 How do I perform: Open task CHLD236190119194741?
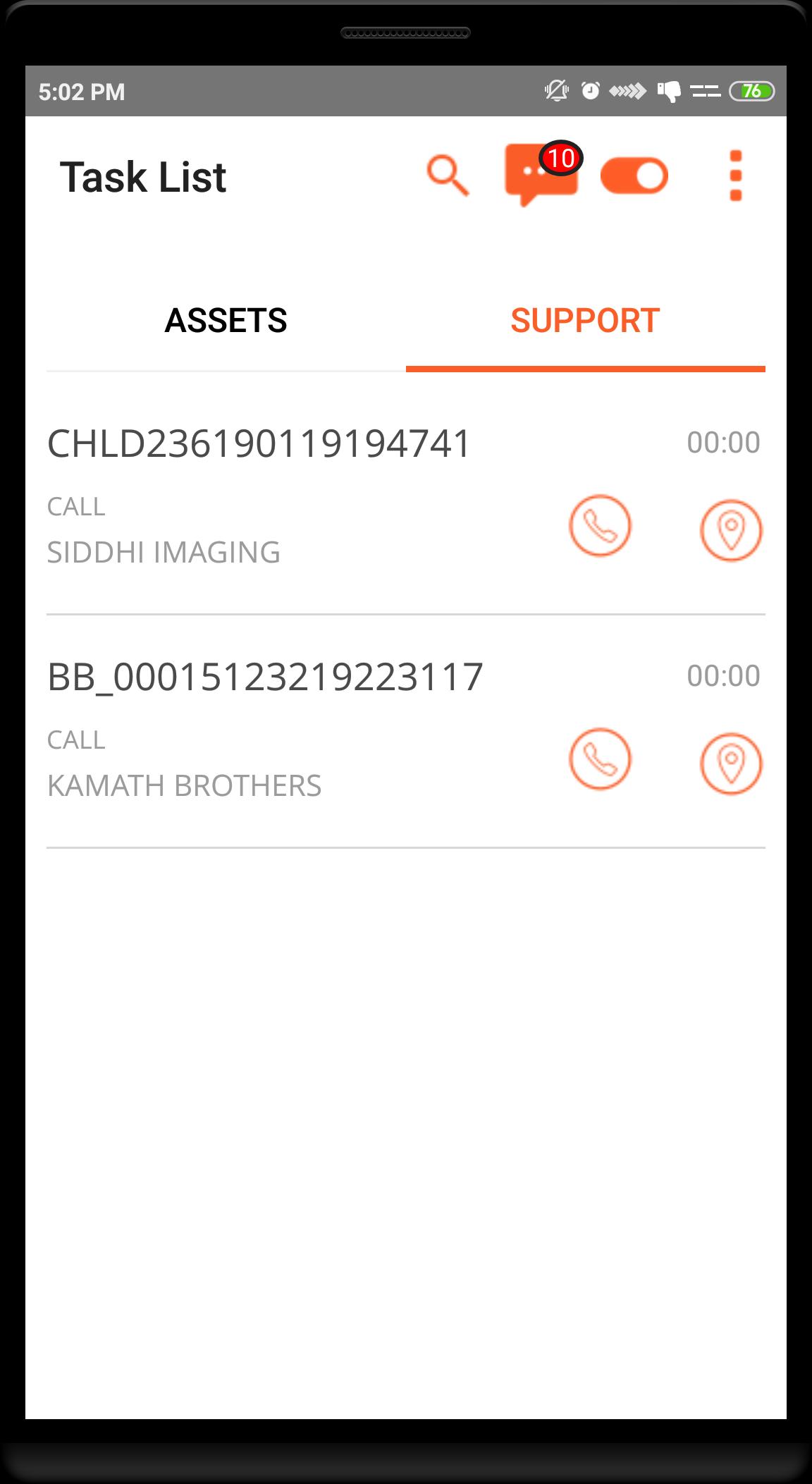pyautogui.click(x=259, y=444)
